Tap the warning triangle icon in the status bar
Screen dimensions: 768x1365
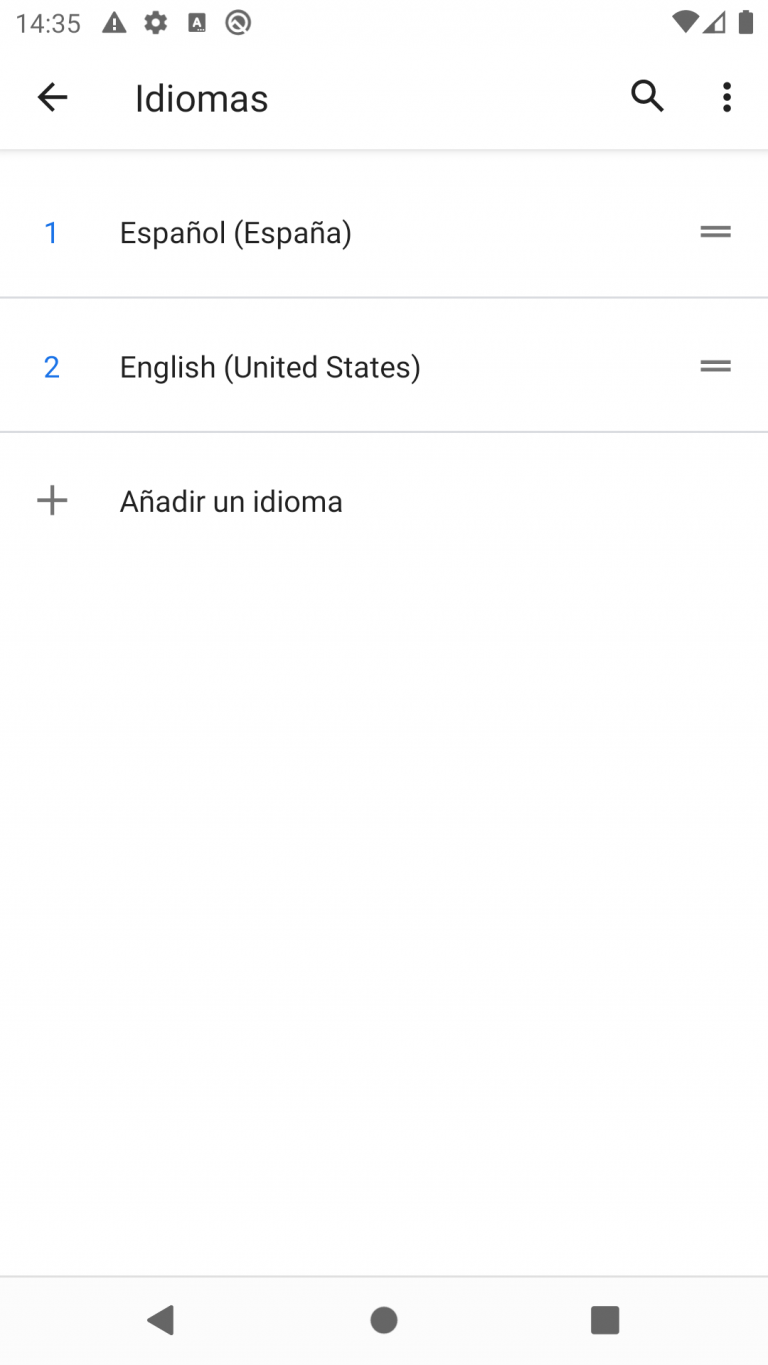pos(114,22)
